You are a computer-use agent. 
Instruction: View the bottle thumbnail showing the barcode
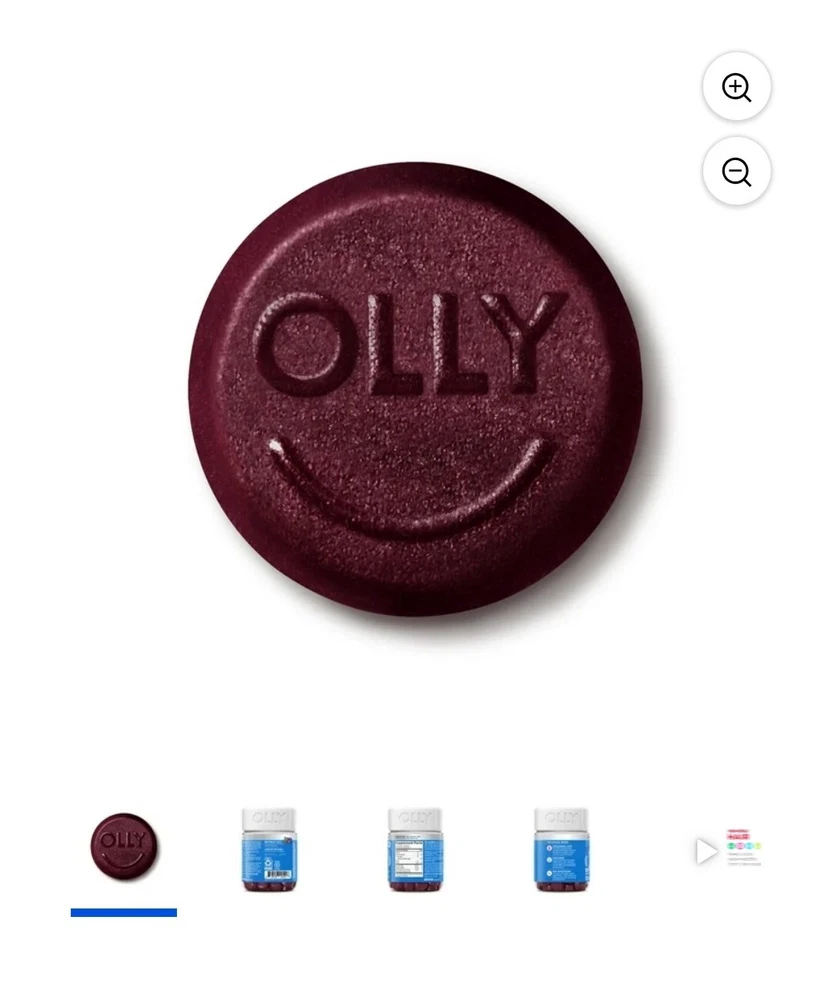[x=269, y=849]
